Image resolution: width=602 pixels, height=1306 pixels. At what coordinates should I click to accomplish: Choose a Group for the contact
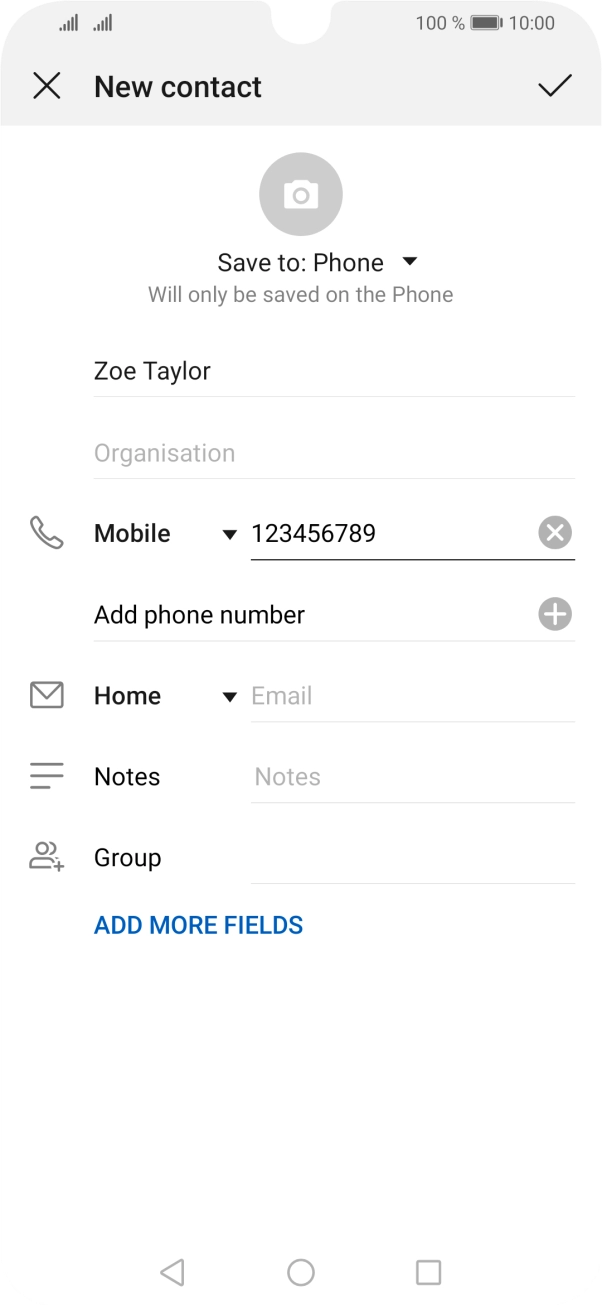(x=411, y=858)
